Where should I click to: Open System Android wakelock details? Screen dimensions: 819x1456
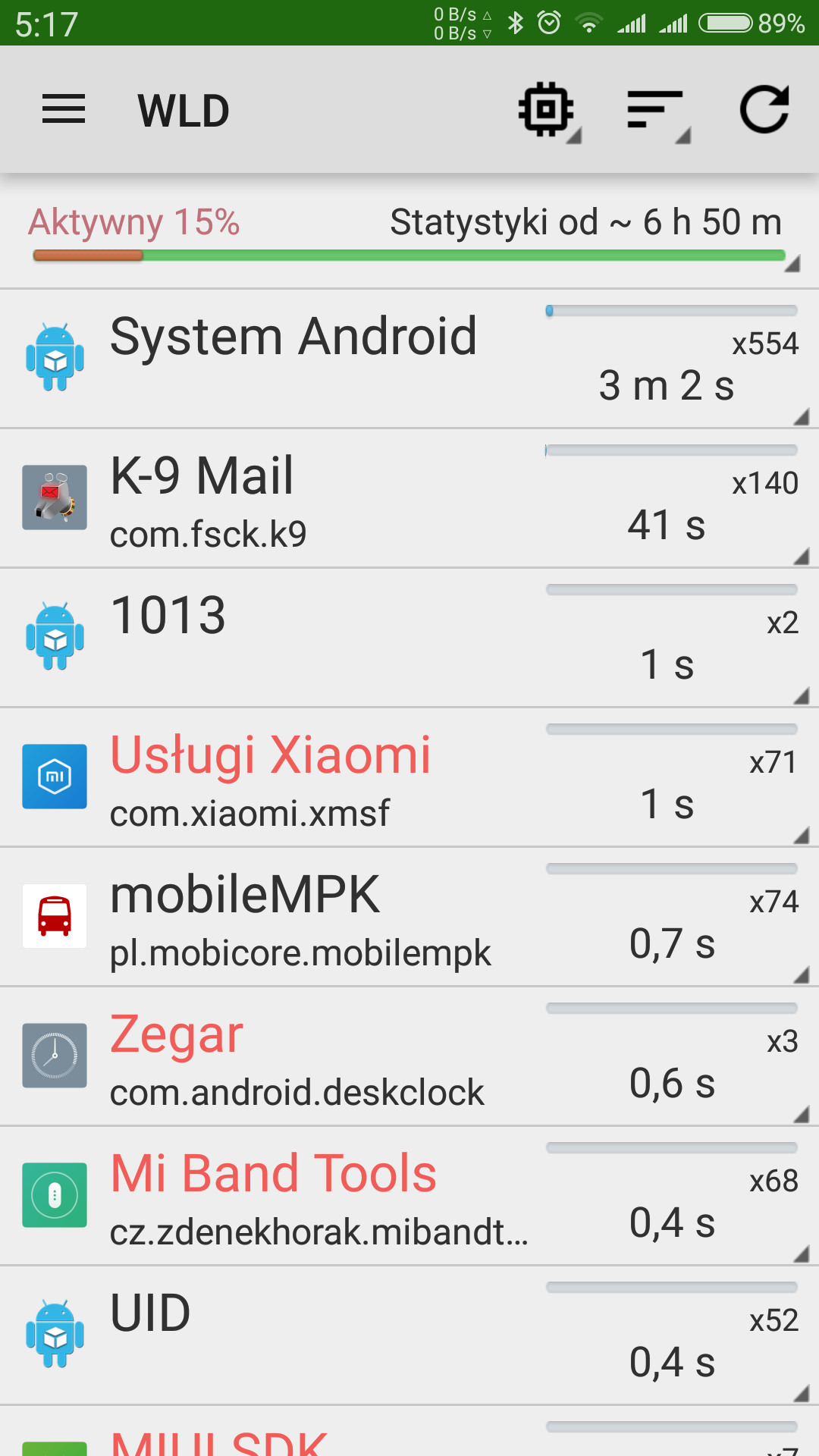tap(409, 359)
